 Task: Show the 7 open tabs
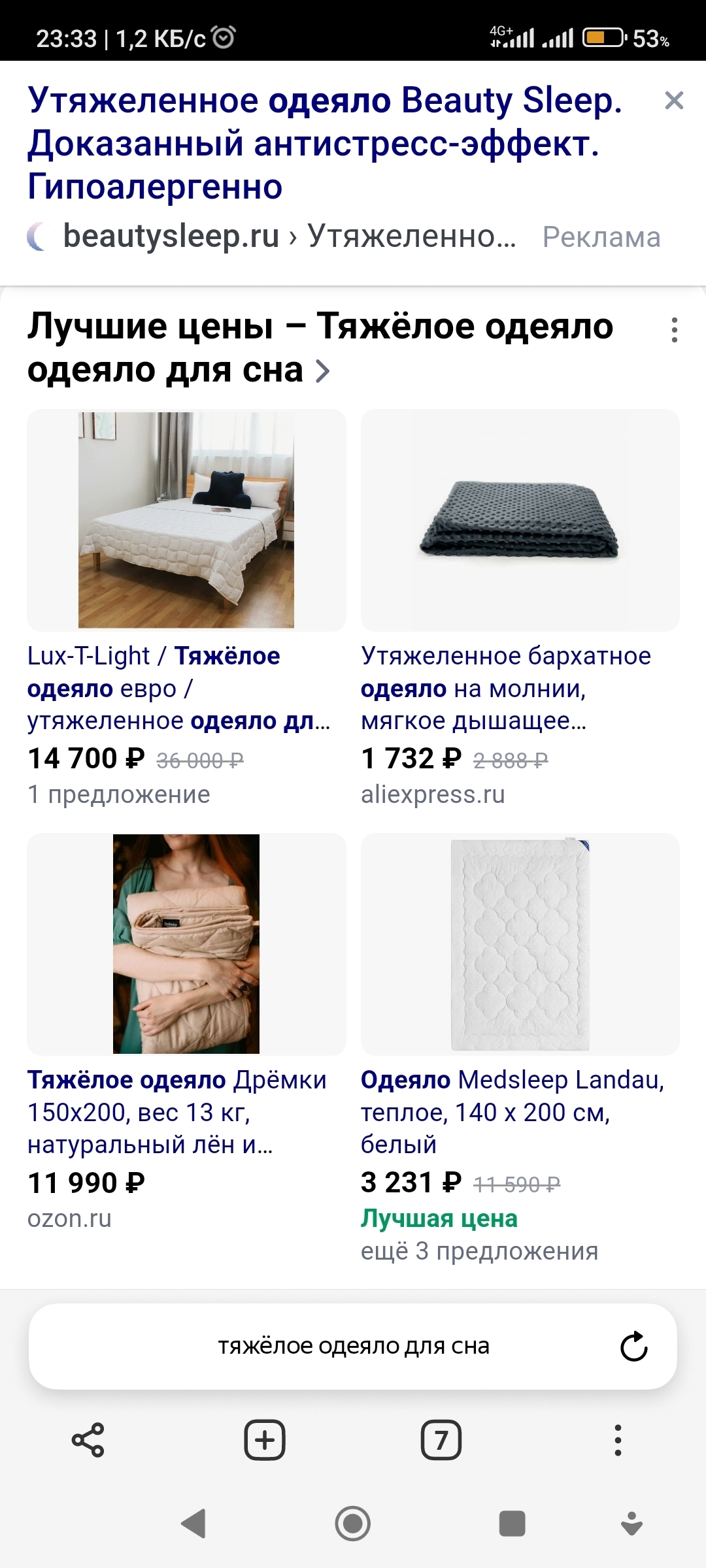441,1440
